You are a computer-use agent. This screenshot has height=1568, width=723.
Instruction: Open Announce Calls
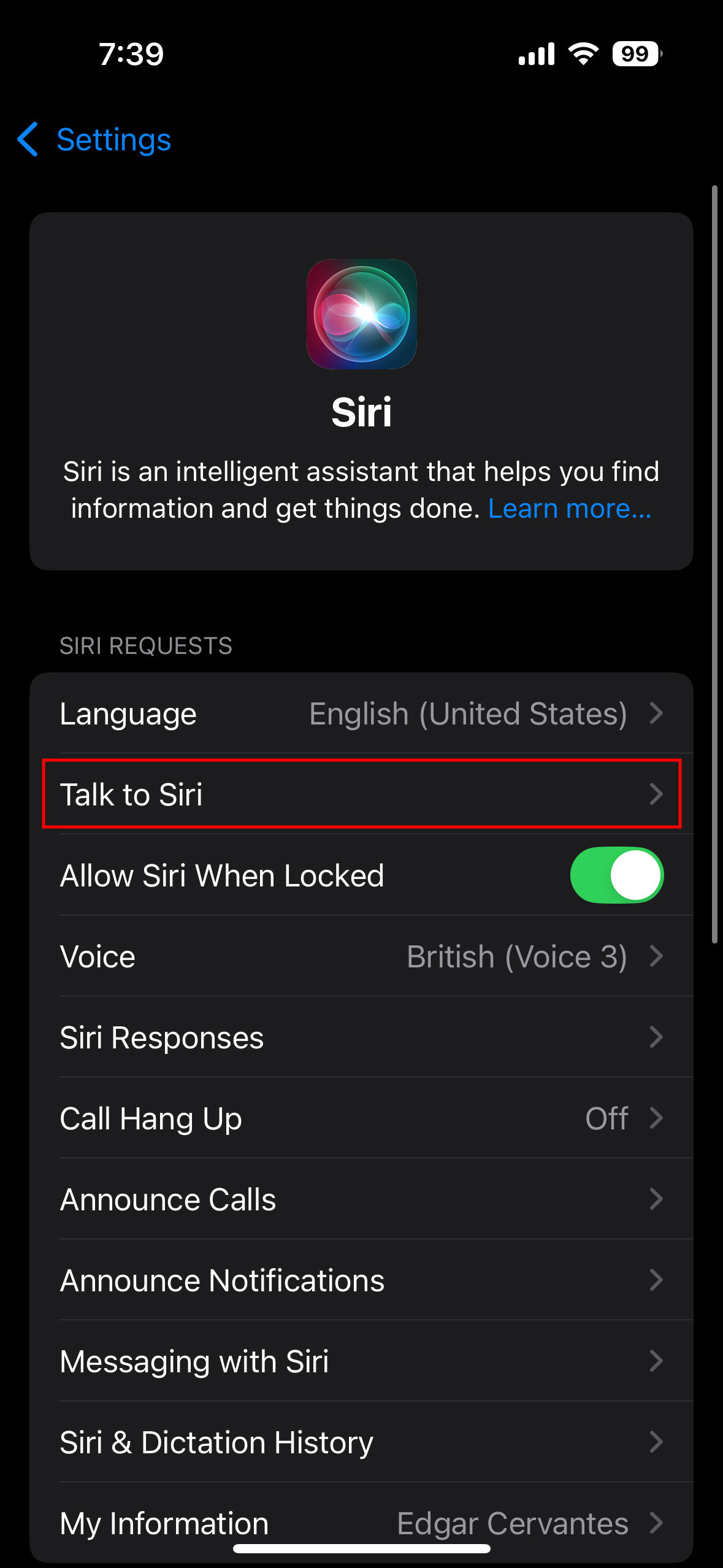[x=361, y=1199]
